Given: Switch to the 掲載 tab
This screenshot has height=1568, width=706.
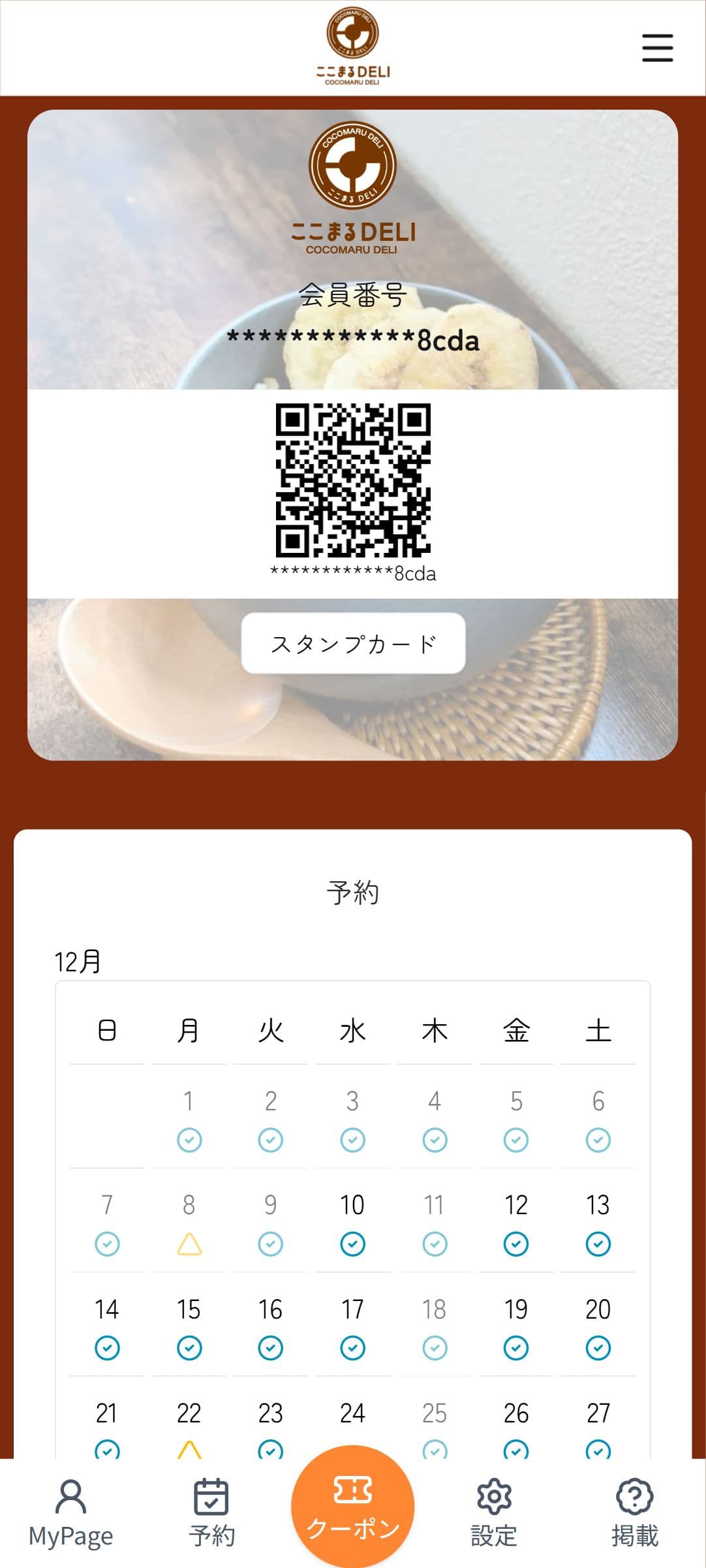Looking at the screenshot, I should click(x=634, y=1513).
